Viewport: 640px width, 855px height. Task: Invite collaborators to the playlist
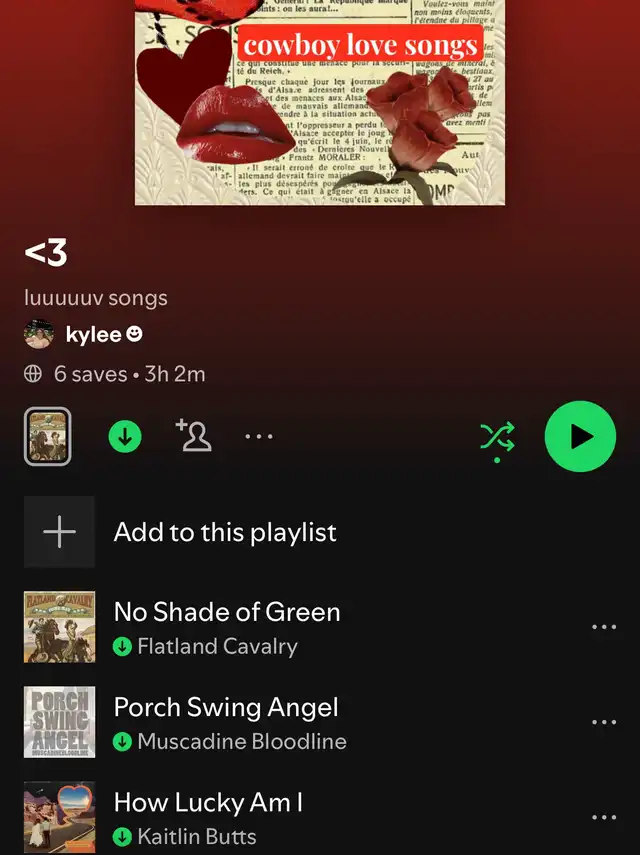click(x=193, y=436)
